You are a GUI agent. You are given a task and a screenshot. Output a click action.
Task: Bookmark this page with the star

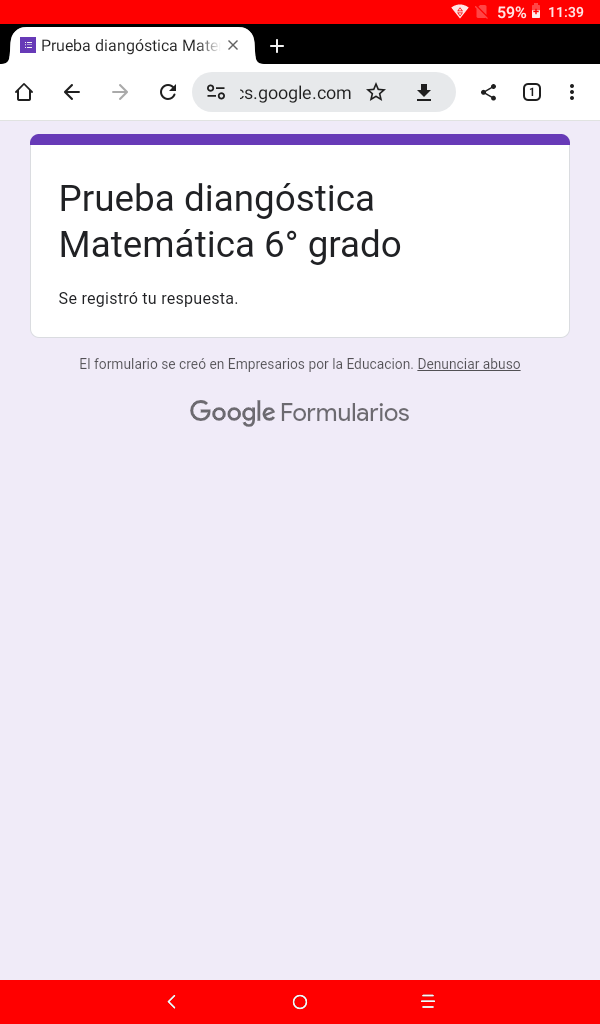click(x=376, y=93)
